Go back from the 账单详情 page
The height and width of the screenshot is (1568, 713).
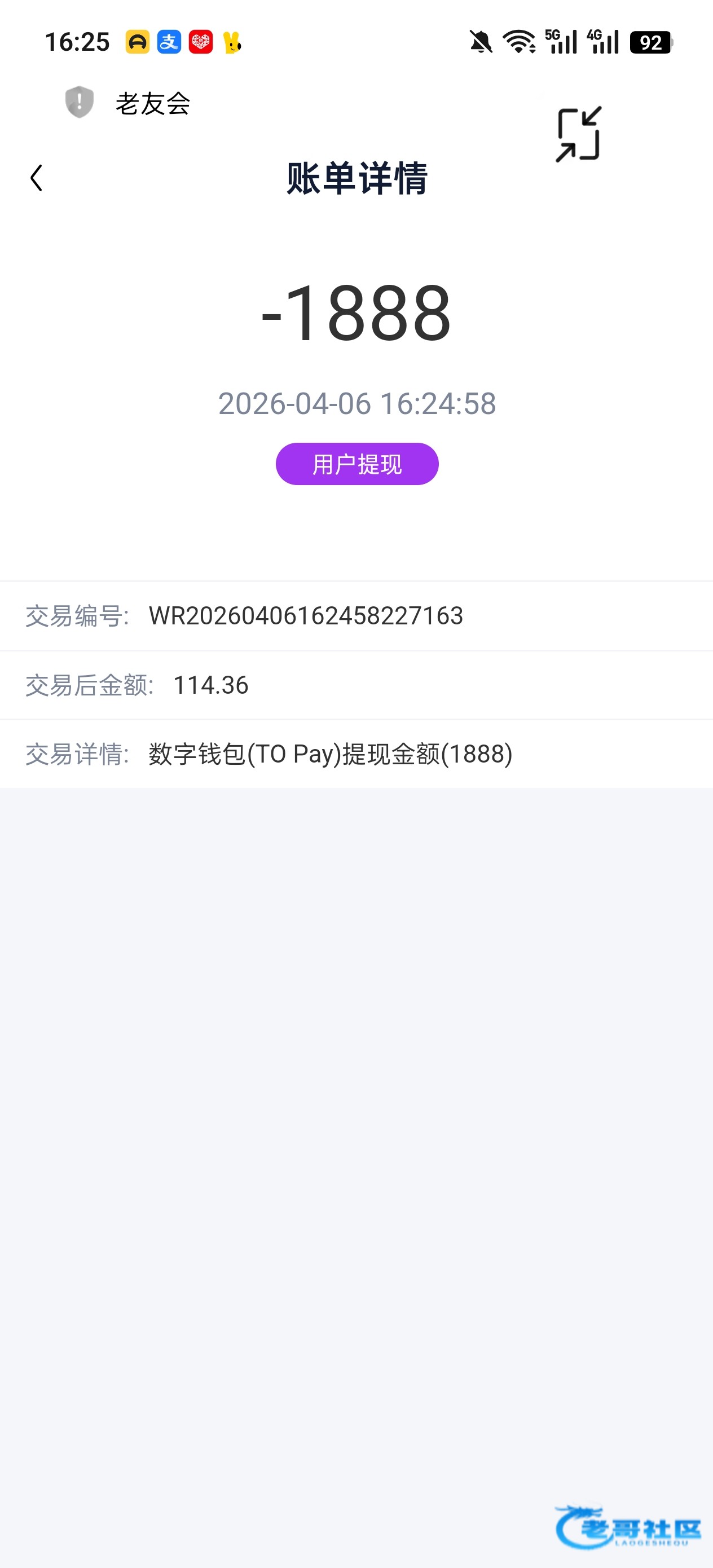pos(37,178)
